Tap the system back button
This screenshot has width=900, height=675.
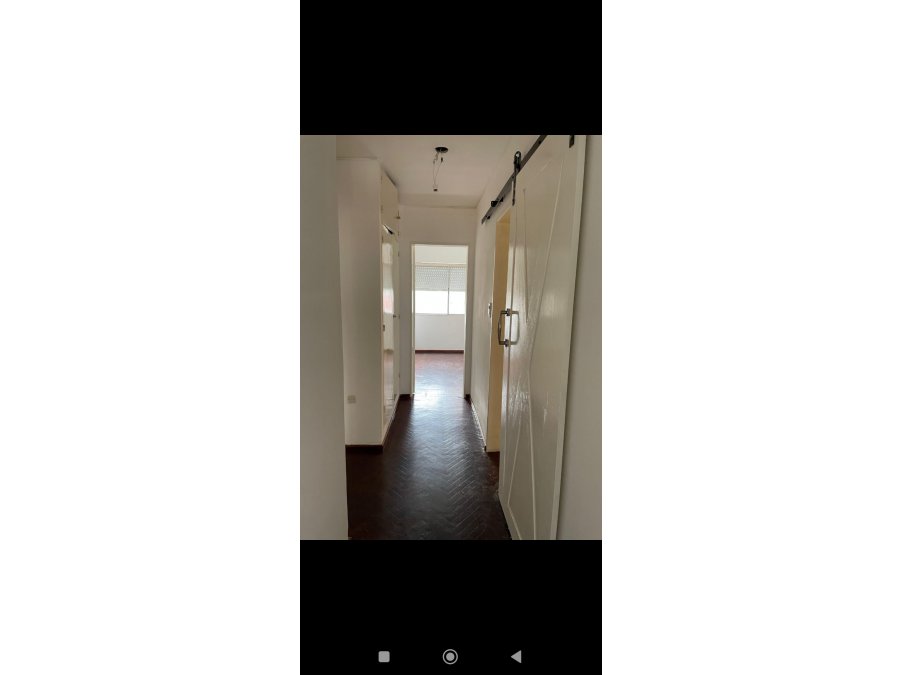(516, 656)
